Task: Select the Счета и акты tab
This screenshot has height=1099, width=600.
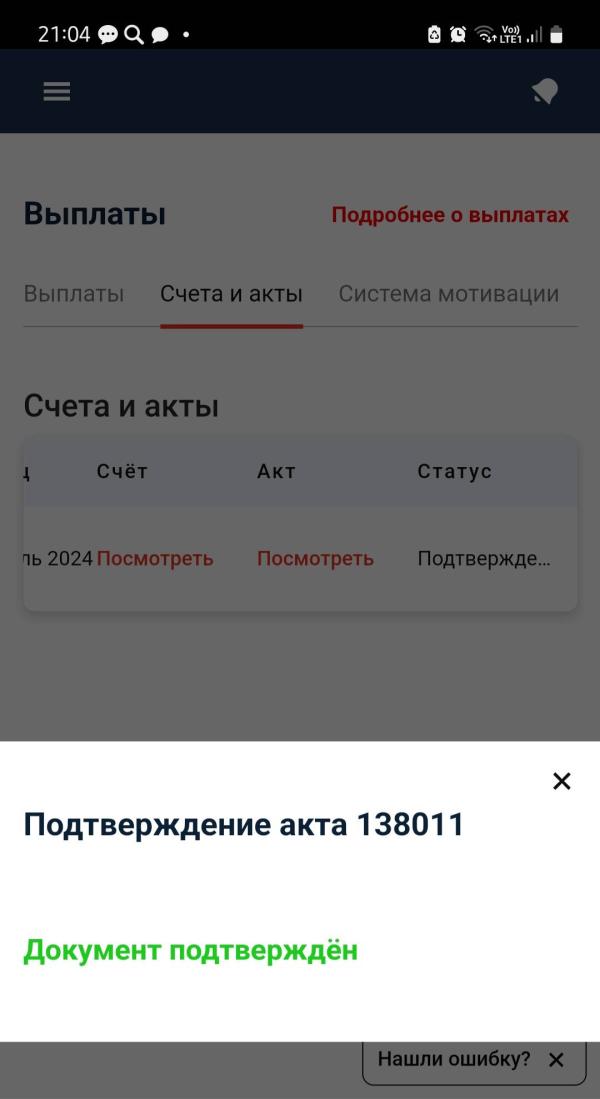Action: pyautogui.click(x=231, y=293)
